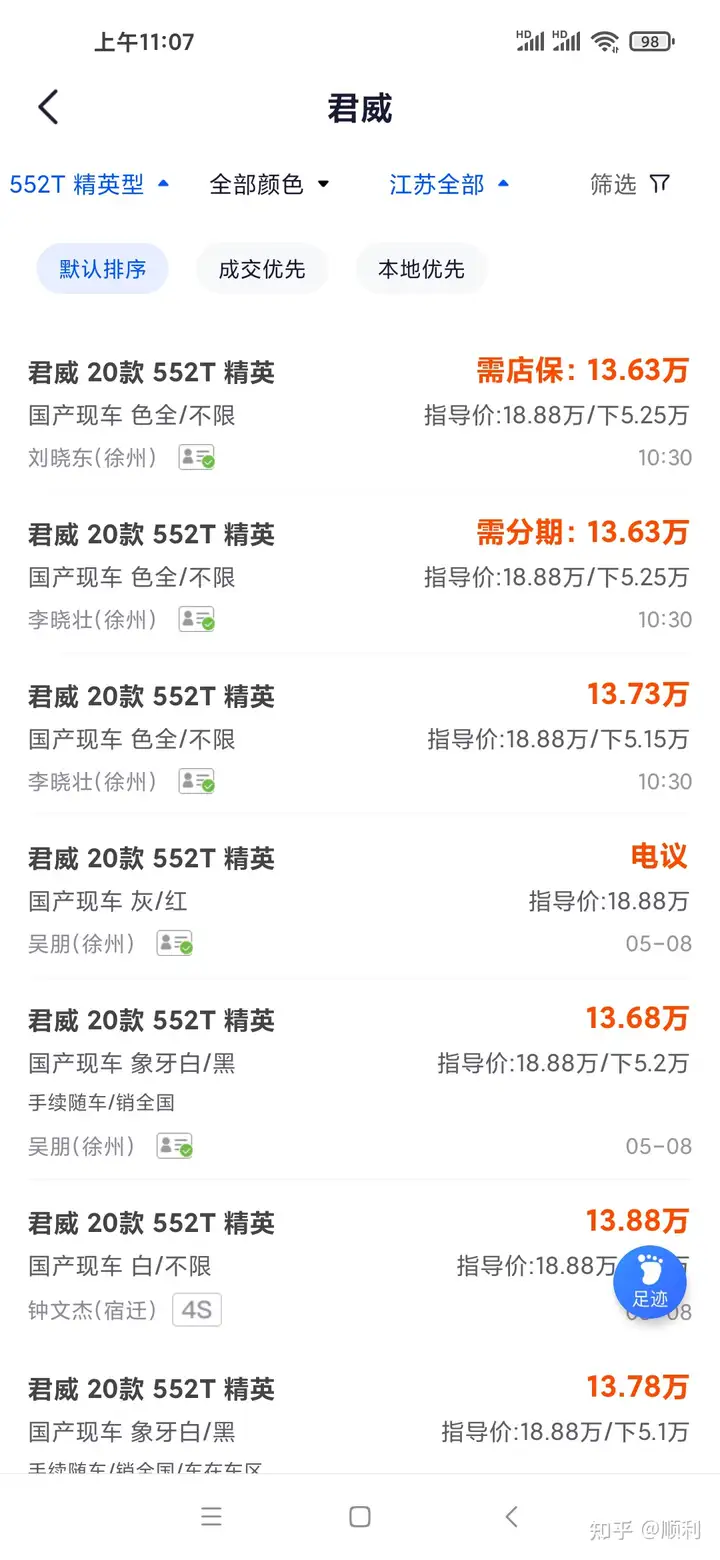Sort listings by 本地优先
Image resolution: width=720 pixels, height=1560 pixels.
[421, 269]
